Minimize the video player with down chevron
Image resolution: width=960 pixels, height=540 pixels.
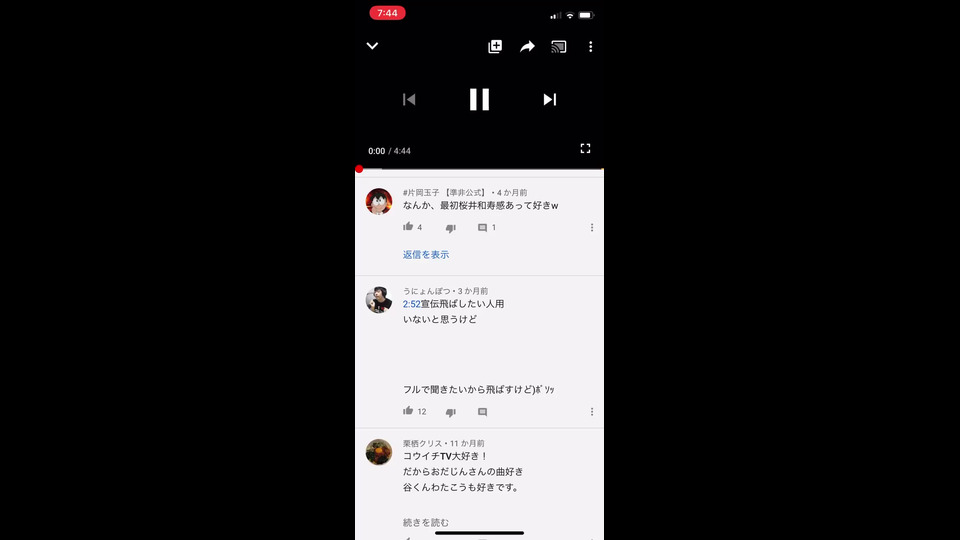[x=372, y=46]
